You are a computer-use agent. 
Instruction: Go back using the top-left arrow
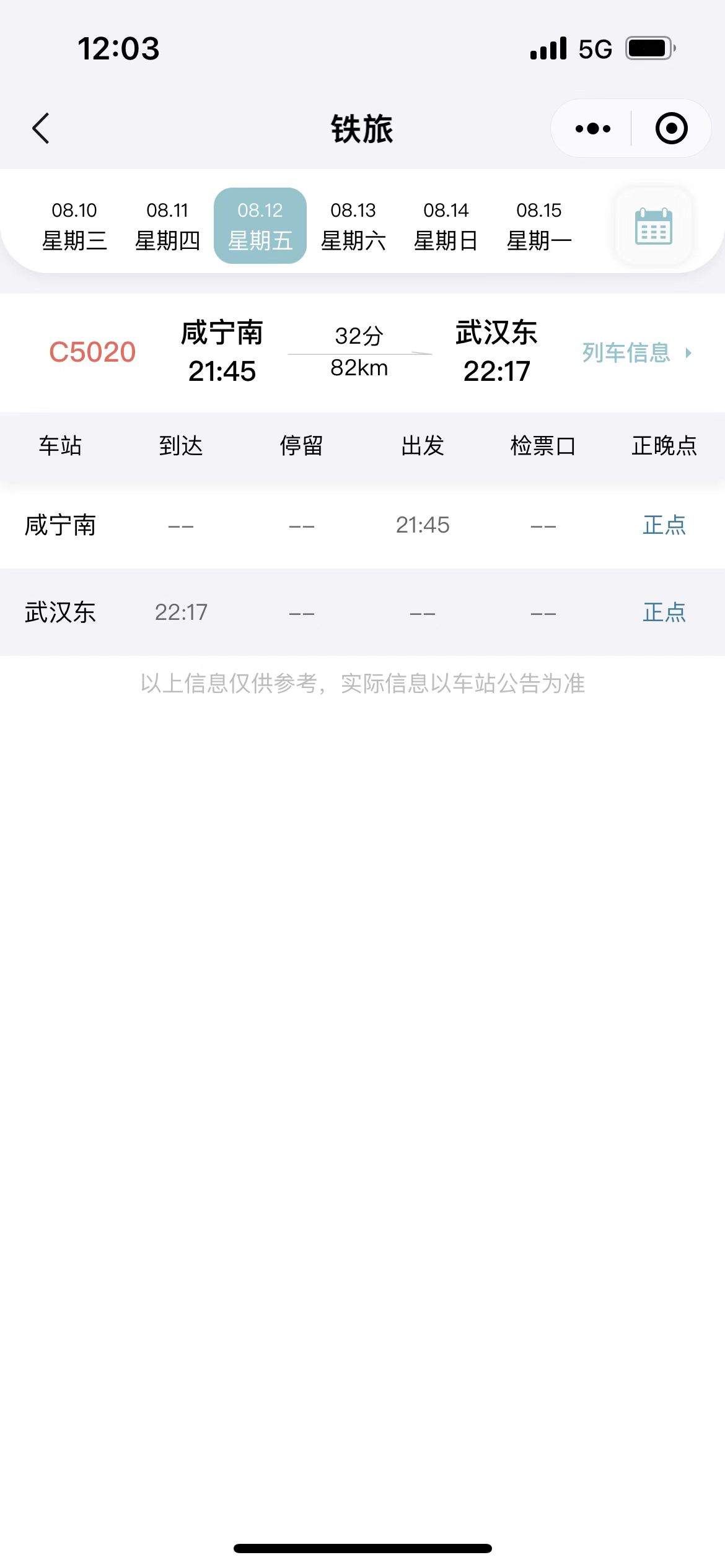pos(41,129)
